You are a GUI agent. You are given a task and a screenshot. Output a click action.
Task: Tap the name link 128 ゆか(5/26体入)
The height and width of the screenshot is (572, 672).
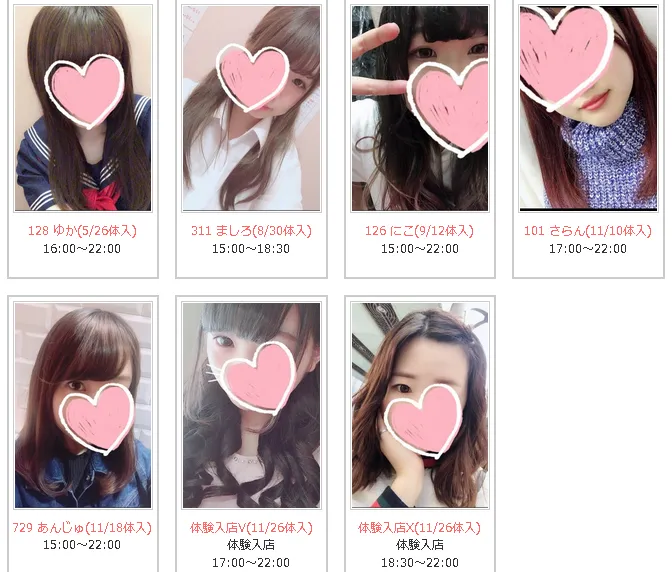coord(83,230)
